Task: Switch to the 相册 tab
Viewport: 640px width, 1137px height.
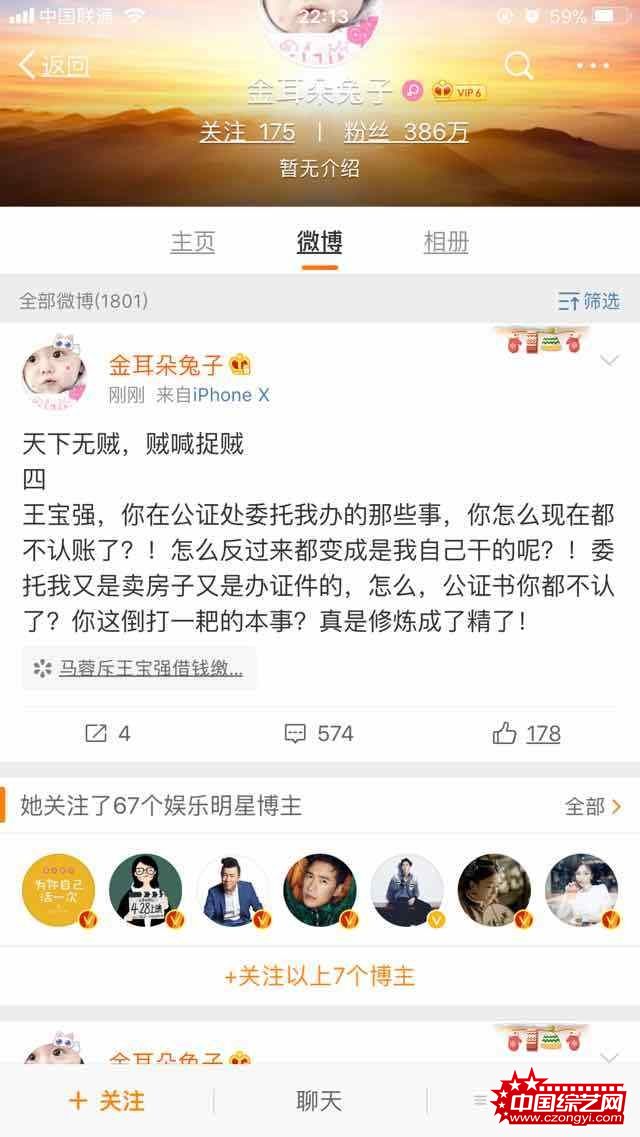Action: pos(446,242)
